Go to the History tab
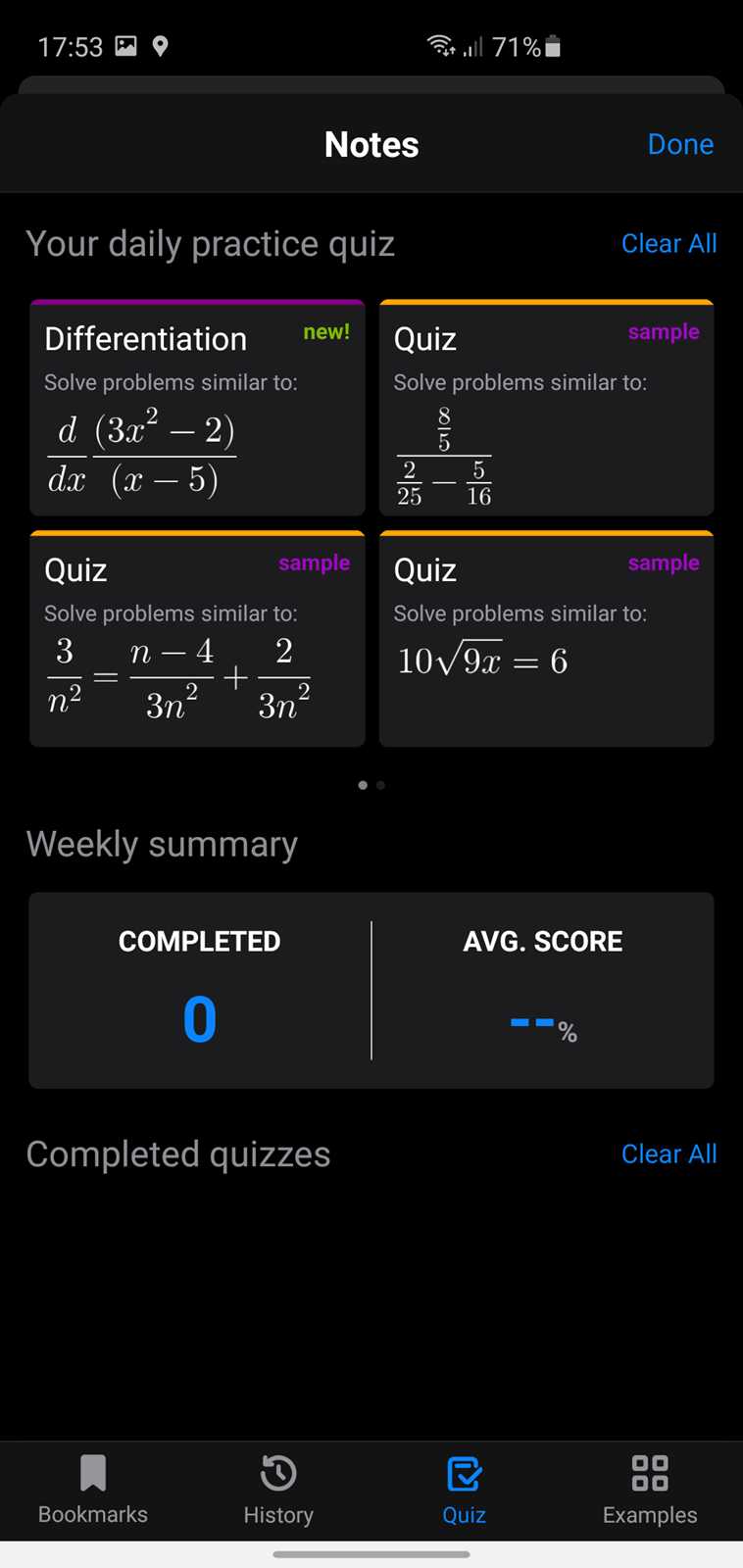743x1568 pixels. click(x=278, y=1490)
